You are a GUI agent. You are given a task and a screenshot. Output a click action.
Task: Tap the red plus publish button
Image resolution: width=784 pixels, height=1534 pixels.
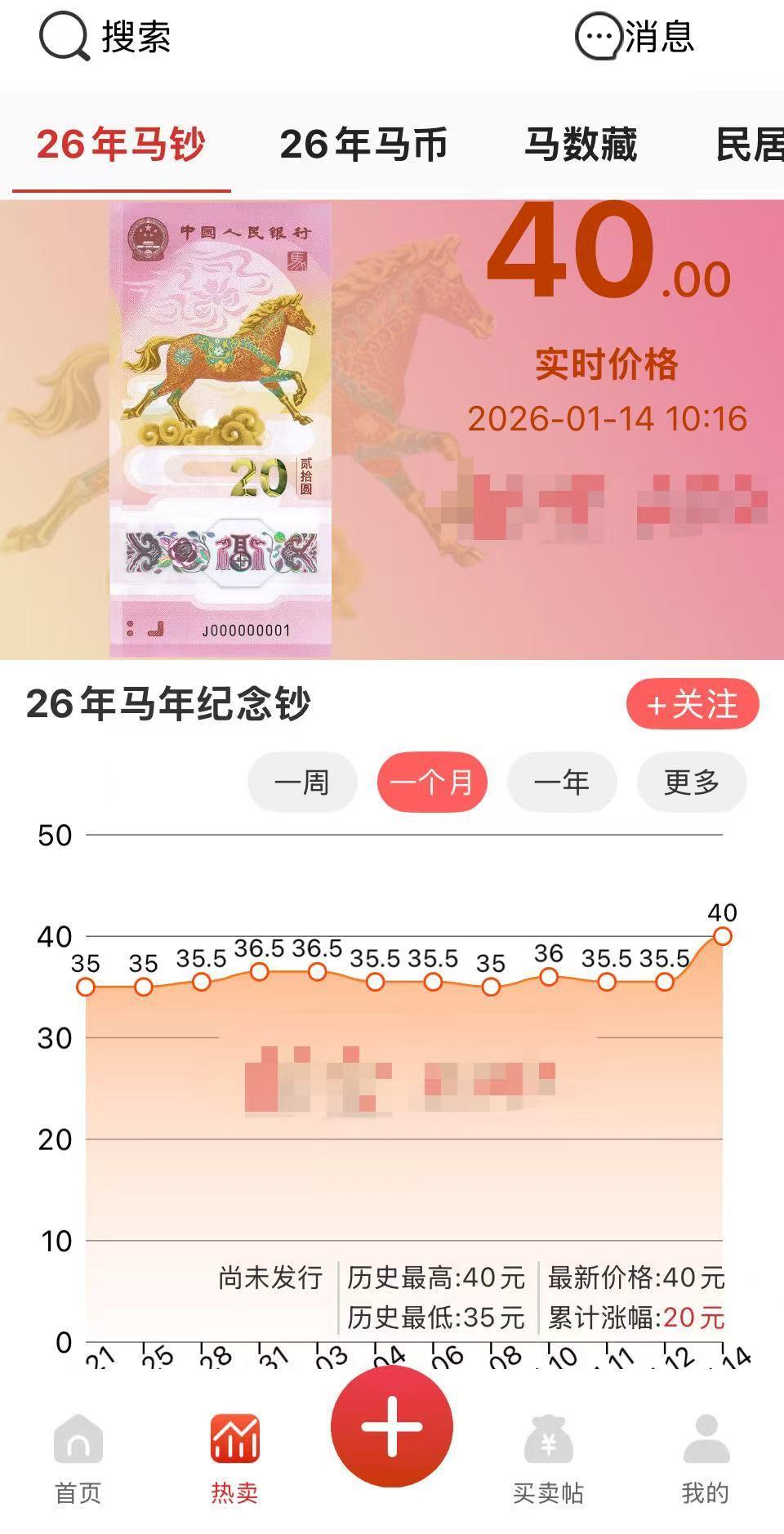point(392,1427)
